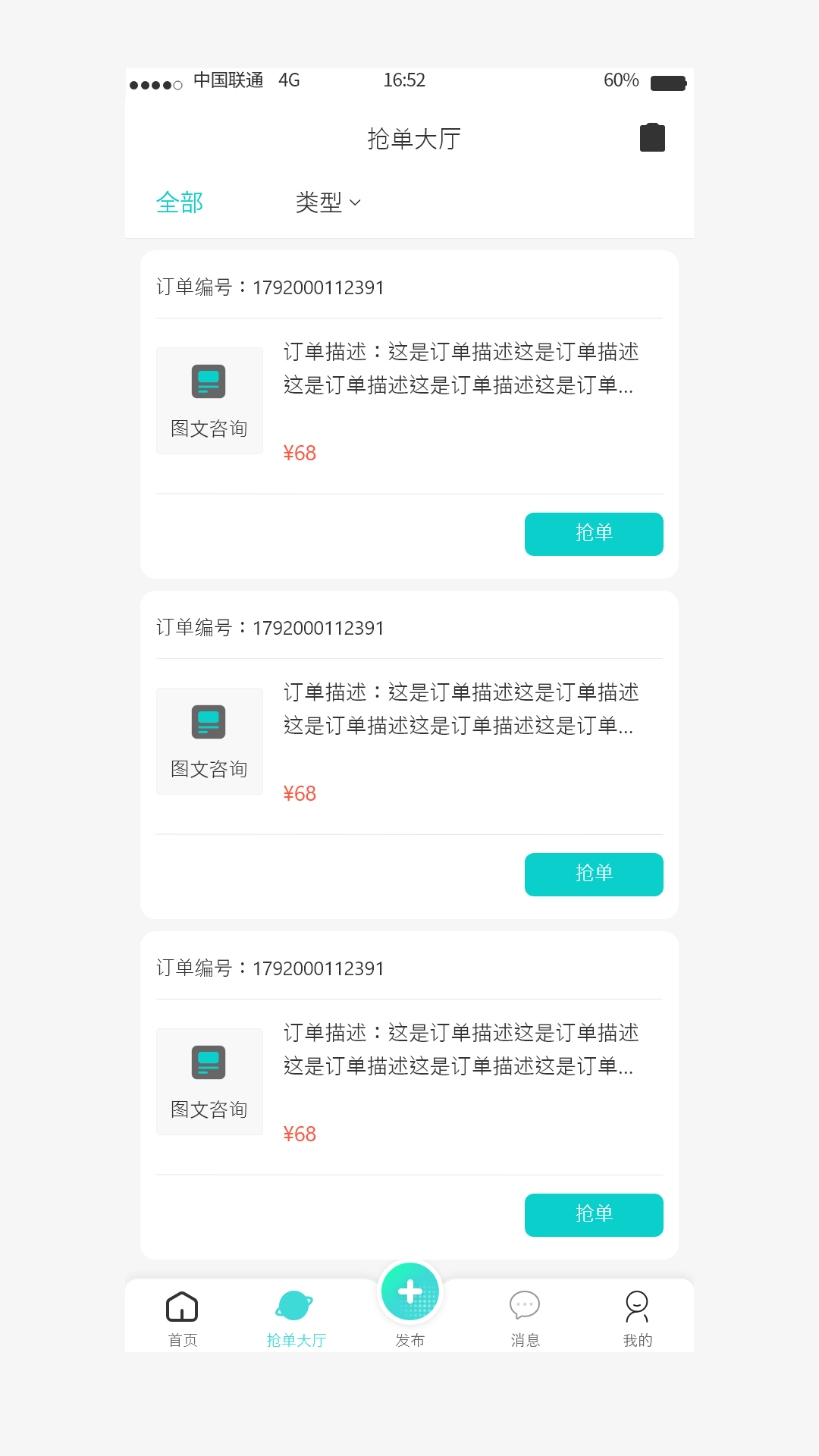Open the chevron next to 类型
The width and height of the screenshot is (819, 1456).
[356, 204]
